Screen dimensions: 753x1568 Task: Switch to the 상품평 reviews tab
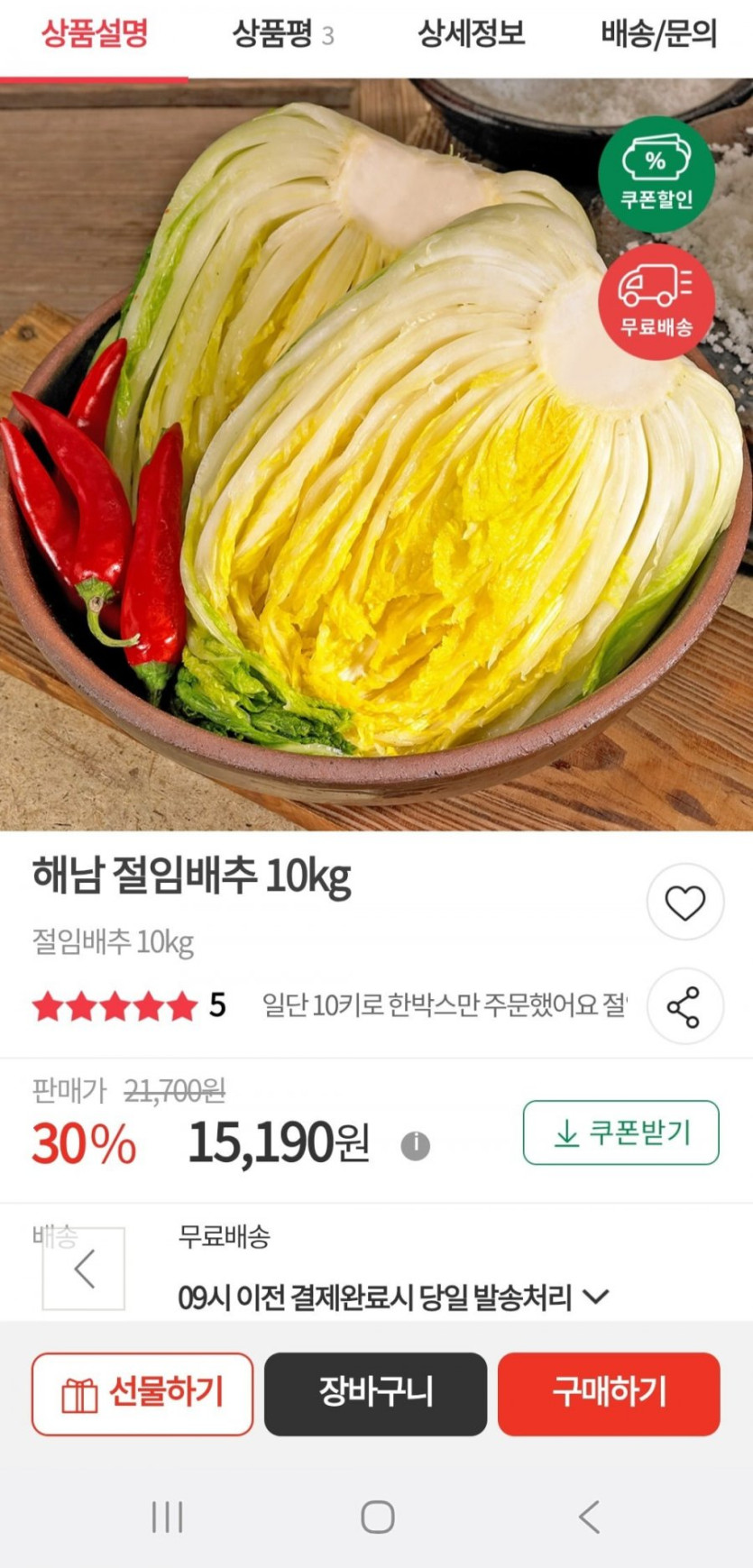(282, 35)
